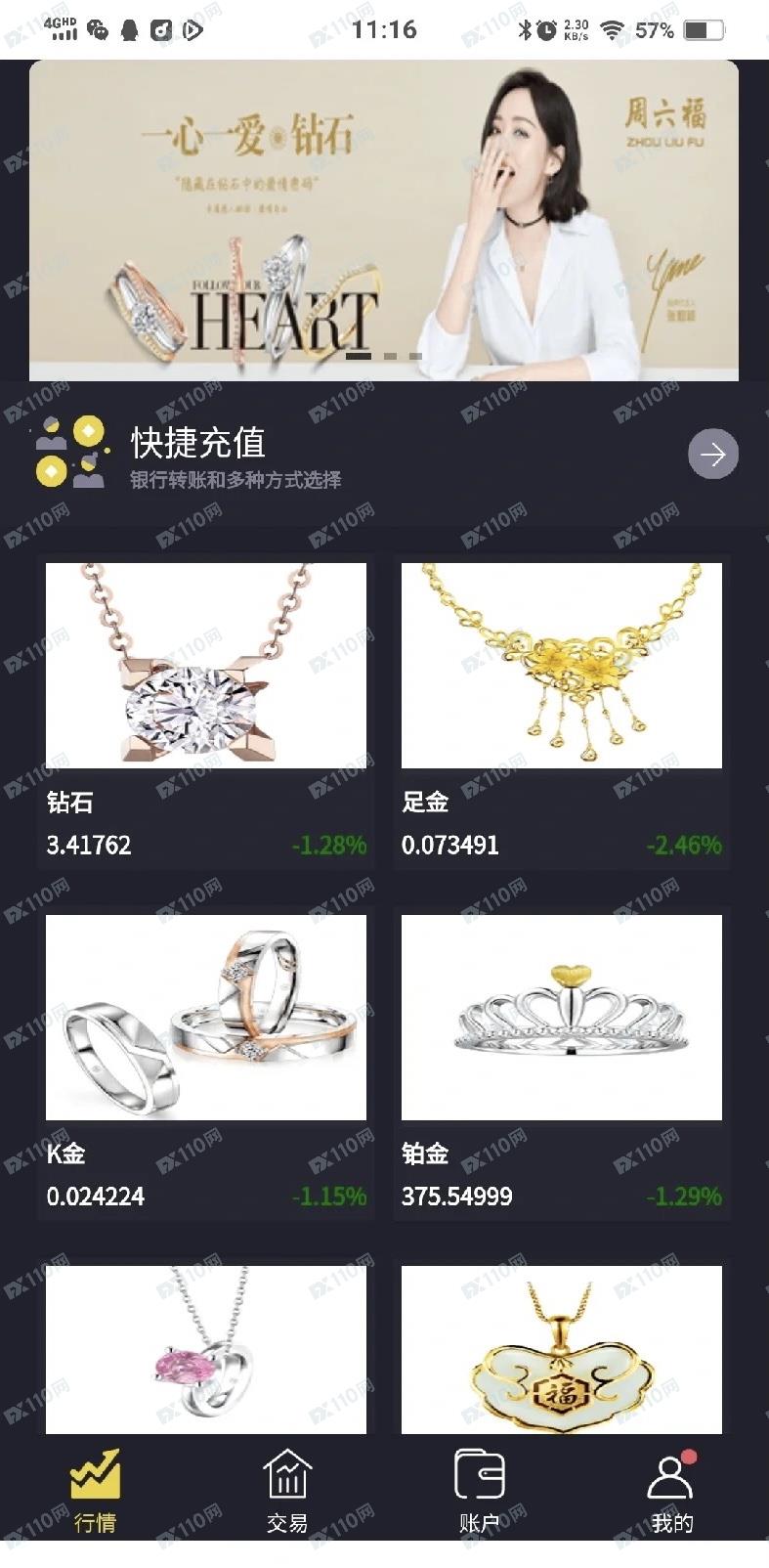View the 铂金 crown ring card
Image resolution: width=769 pixels, height=1568 pixels.
click(561, 1064)
